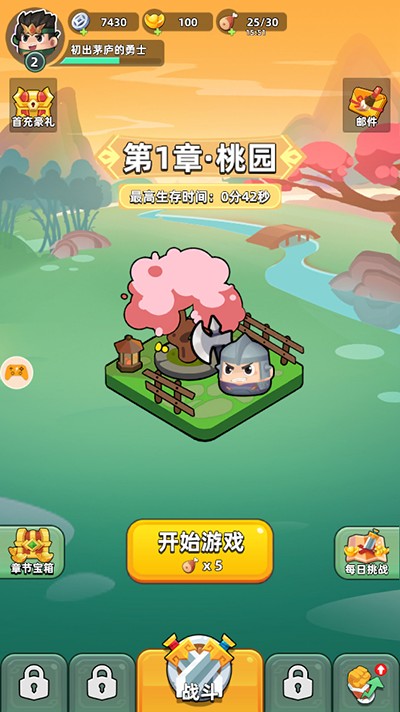400x712 pixels.
Task: Open the 每日挑战 daily challenge
Action: (367, 553)
